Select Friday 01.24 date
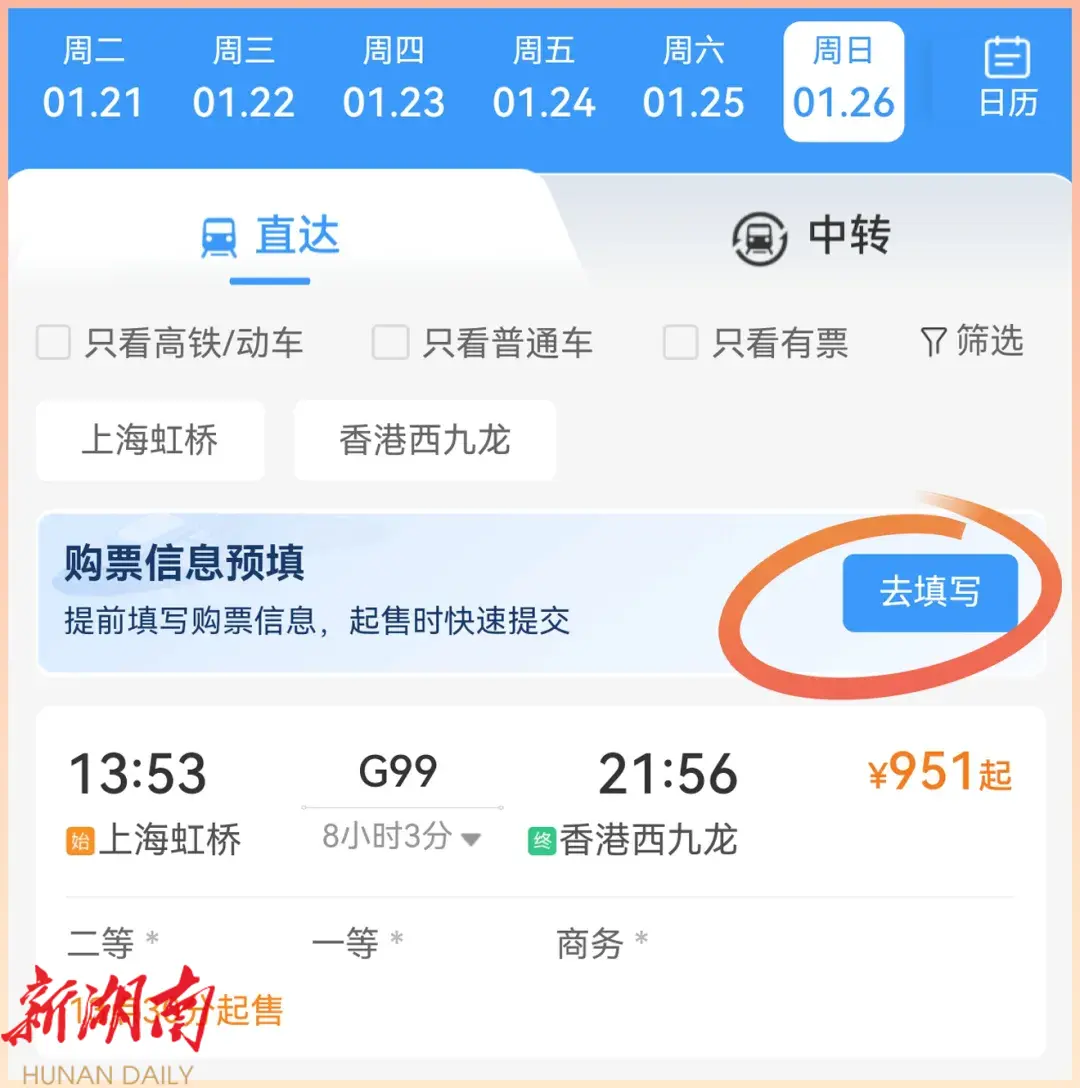 [543, 80]
